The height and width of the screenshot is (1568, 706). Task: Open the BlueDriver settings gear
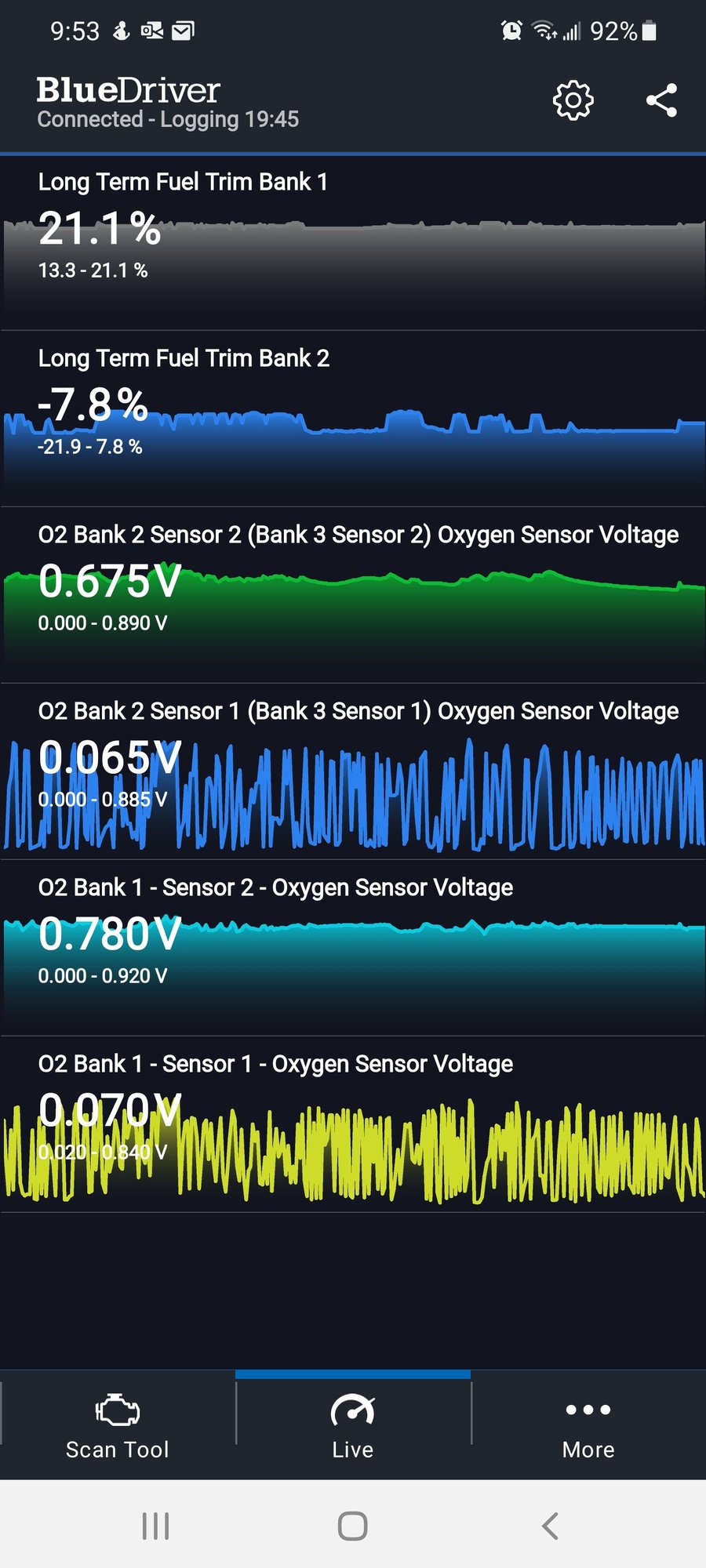[573, 100]
